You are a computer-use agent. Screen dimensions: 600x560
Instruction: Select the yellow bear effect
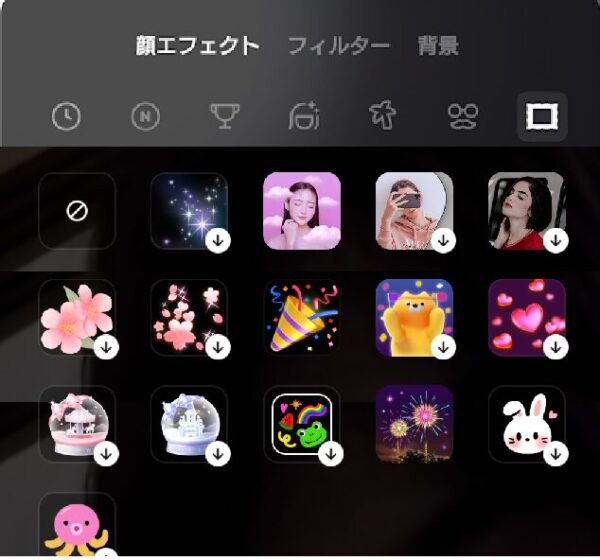(414, 317)
